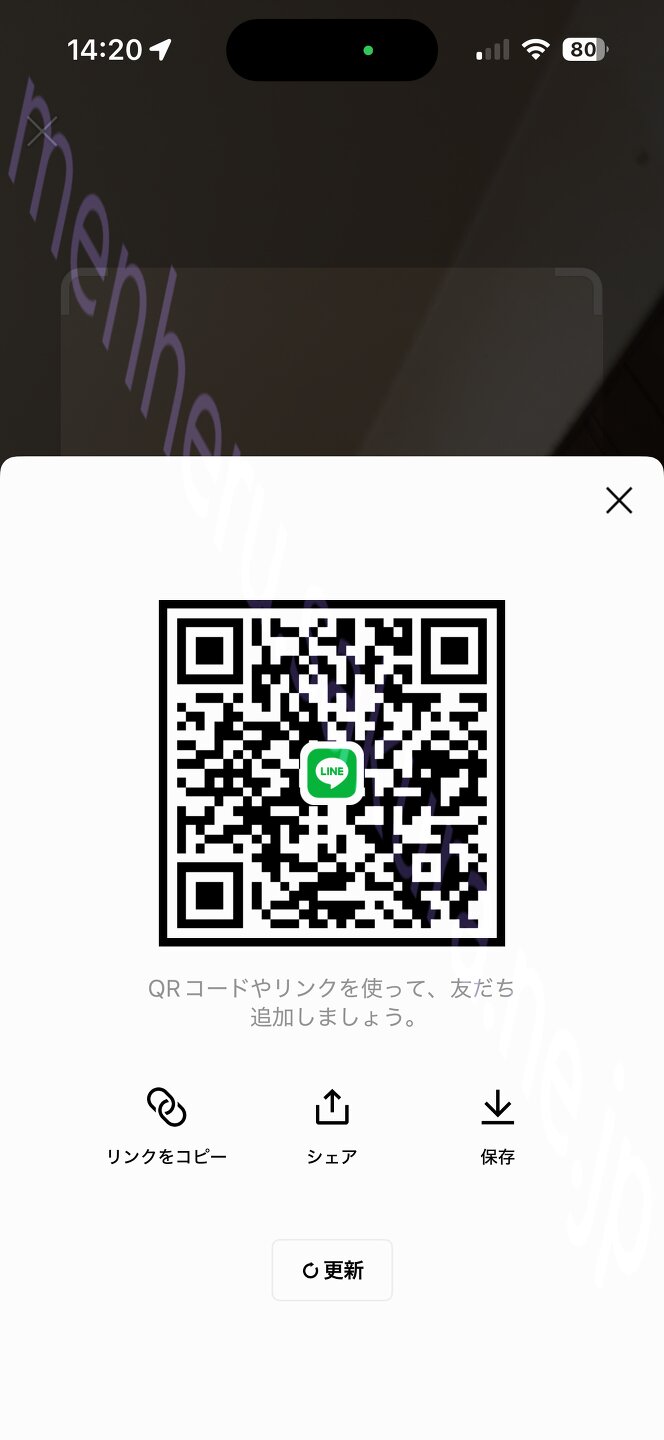Viewport: 664px width, 1440px height.
Task: Copy the friend-add link (リンクをコピー)
Action: coord(167,1125)
